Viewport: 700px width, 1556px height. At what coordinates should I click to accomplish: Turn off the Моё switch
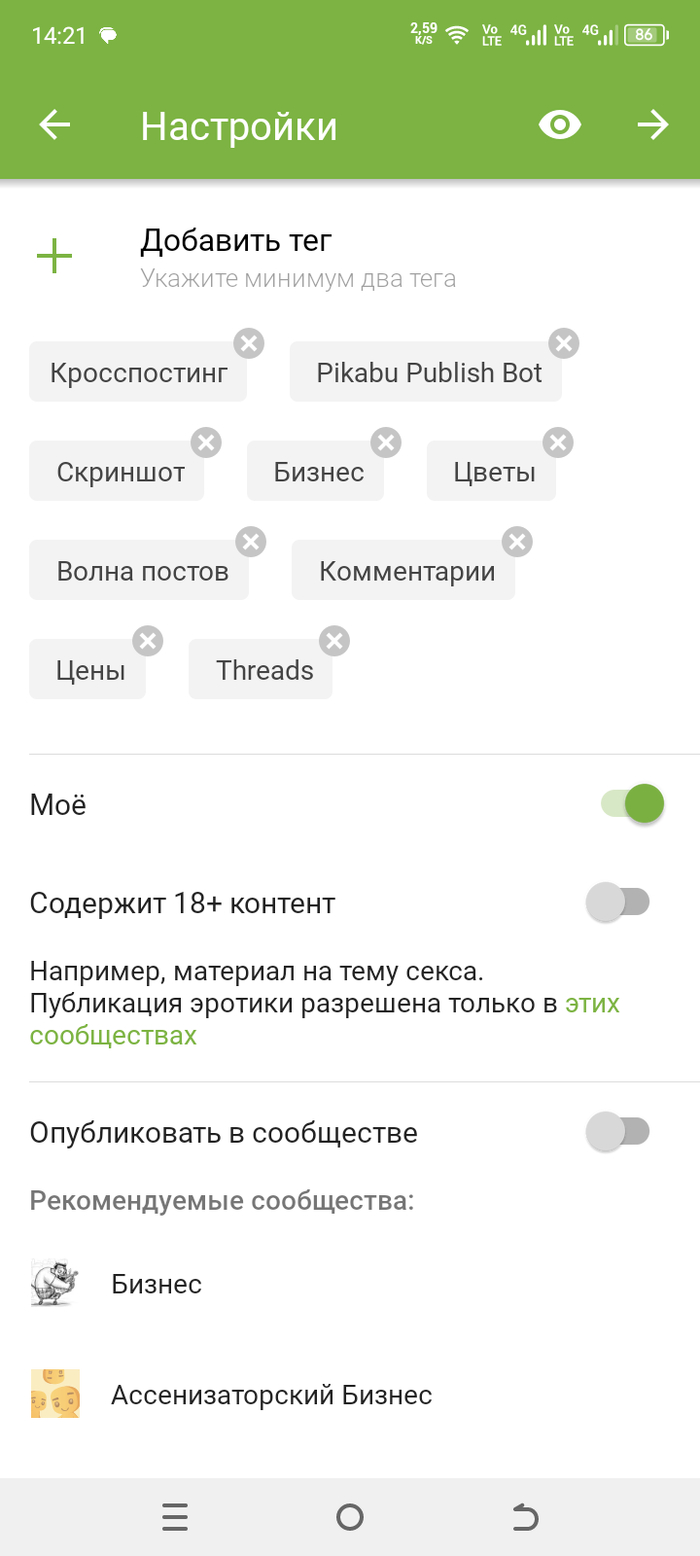coord(632,804)
